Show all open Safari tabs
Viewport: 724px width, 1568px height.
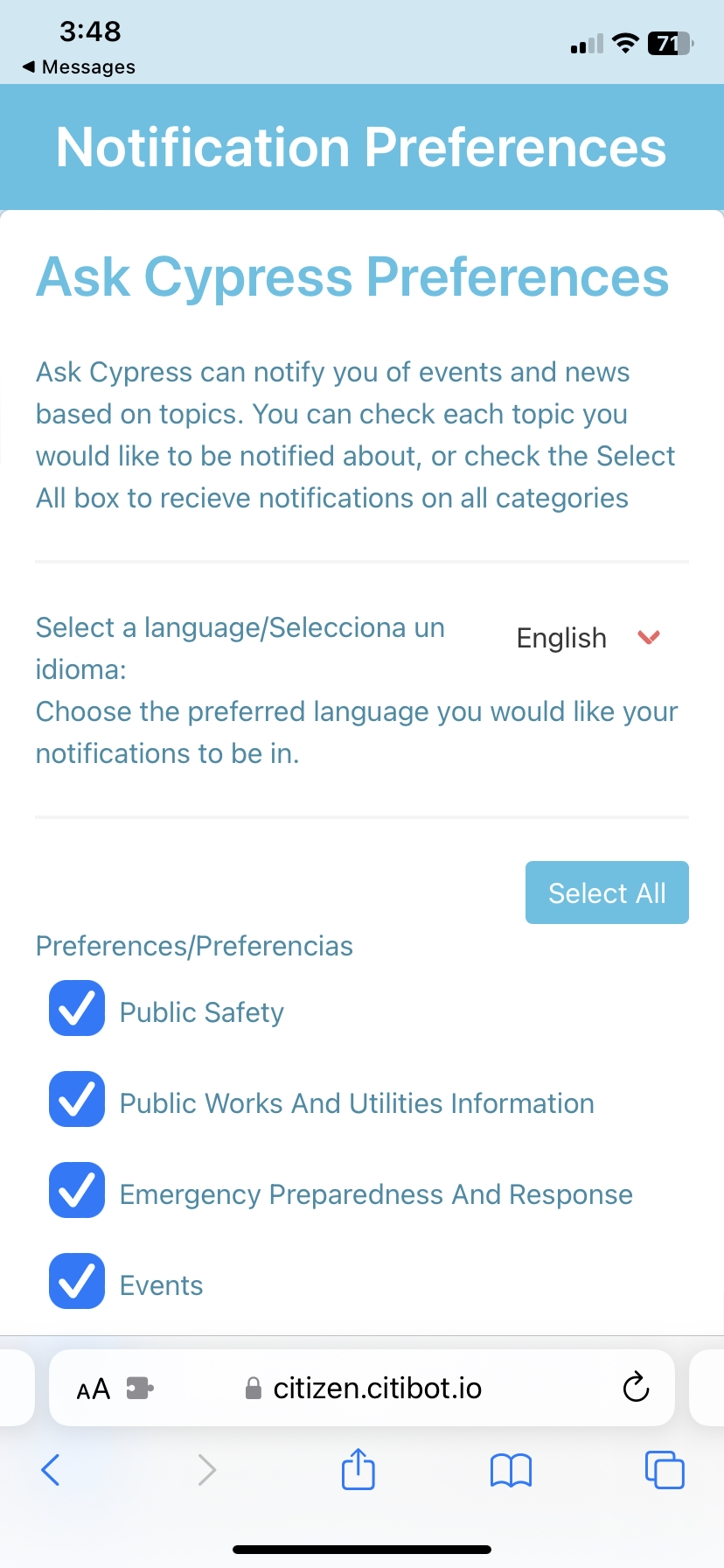tap(665, 1470)
